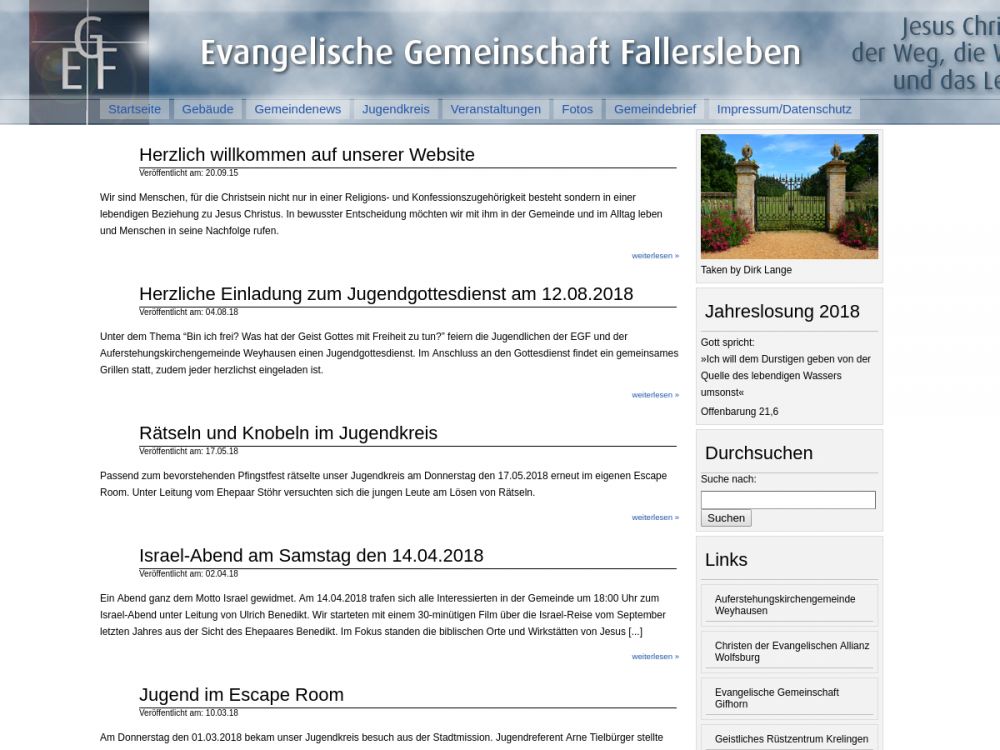Open Geistliches Rüstzentrum Krelingen link
This screenshot has width=1000, height=750.
[791, 739]
